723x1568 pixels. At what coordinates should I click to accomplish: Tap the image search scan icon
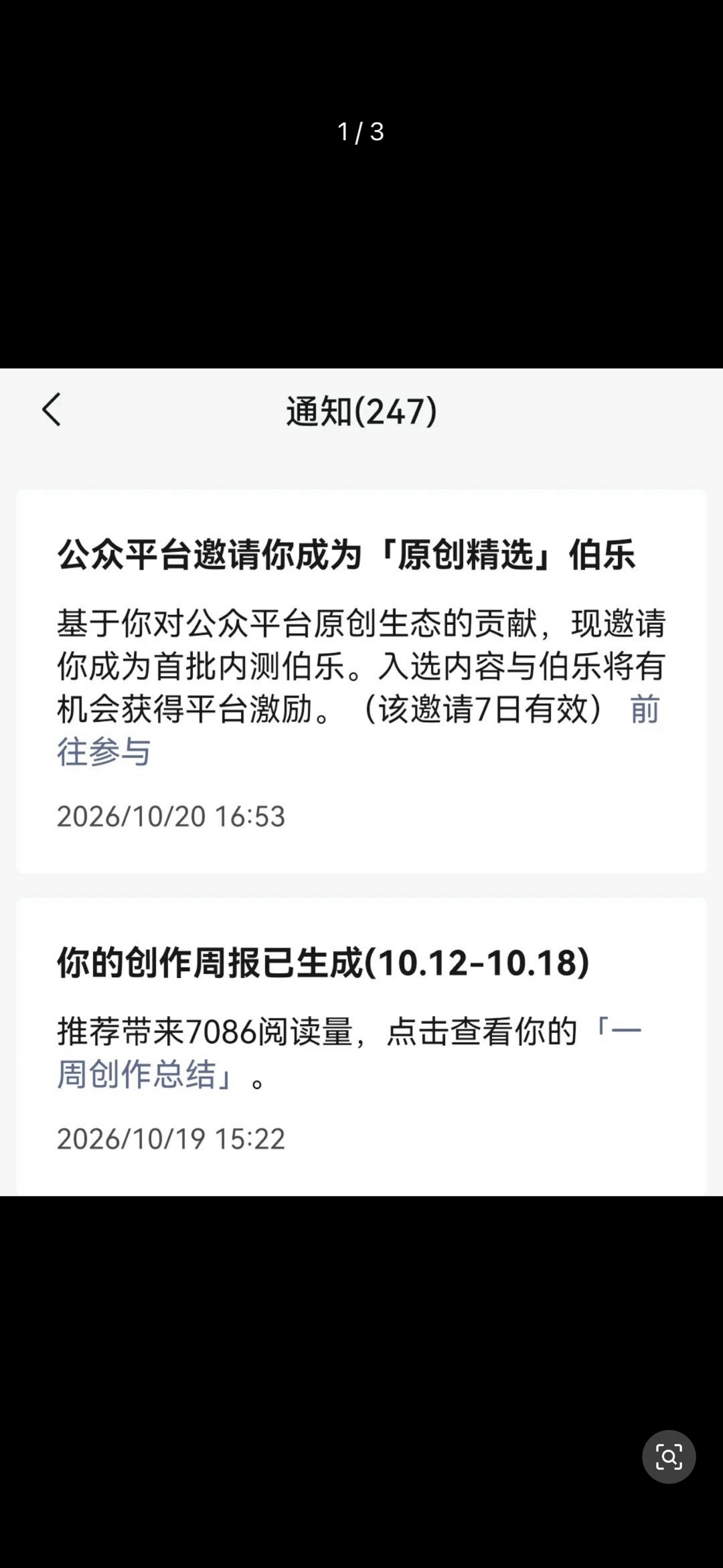click(x=669, y=1456)
